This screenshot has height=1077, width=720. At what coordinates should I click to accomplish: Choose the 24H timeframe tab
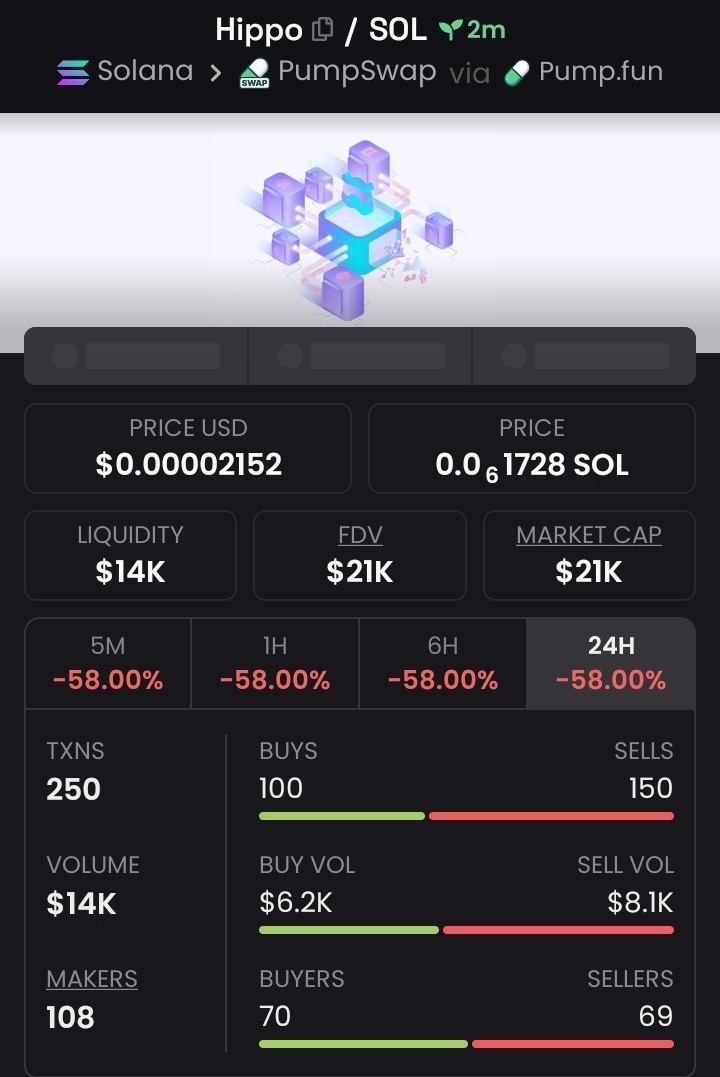[x=610, y=663]
